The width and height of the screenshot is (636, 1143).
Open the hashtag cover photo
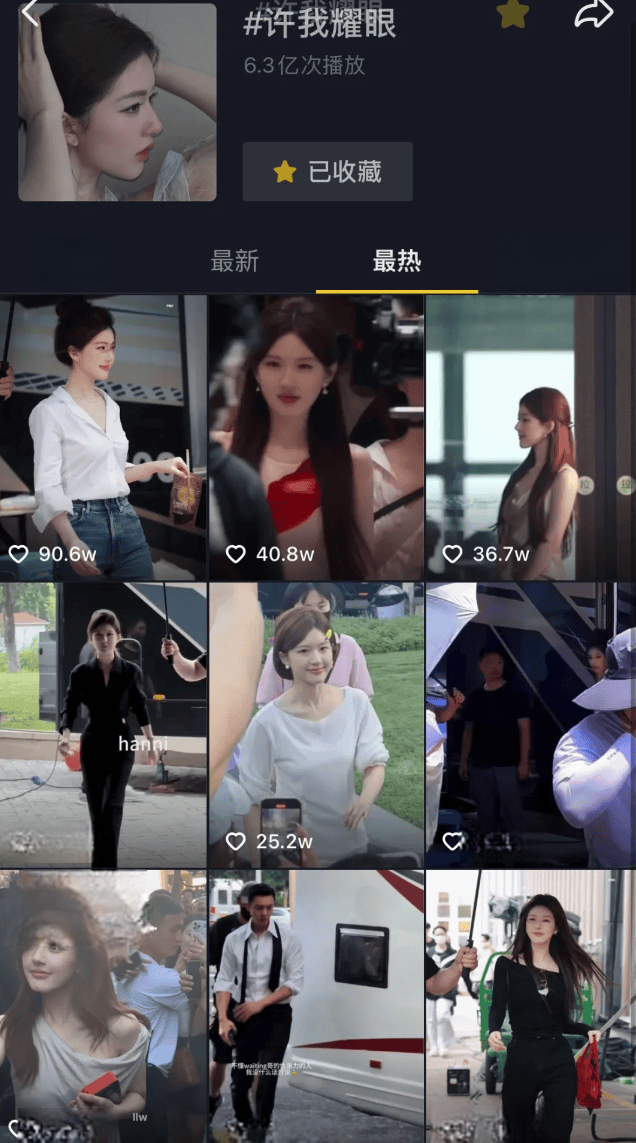[117, 102]
